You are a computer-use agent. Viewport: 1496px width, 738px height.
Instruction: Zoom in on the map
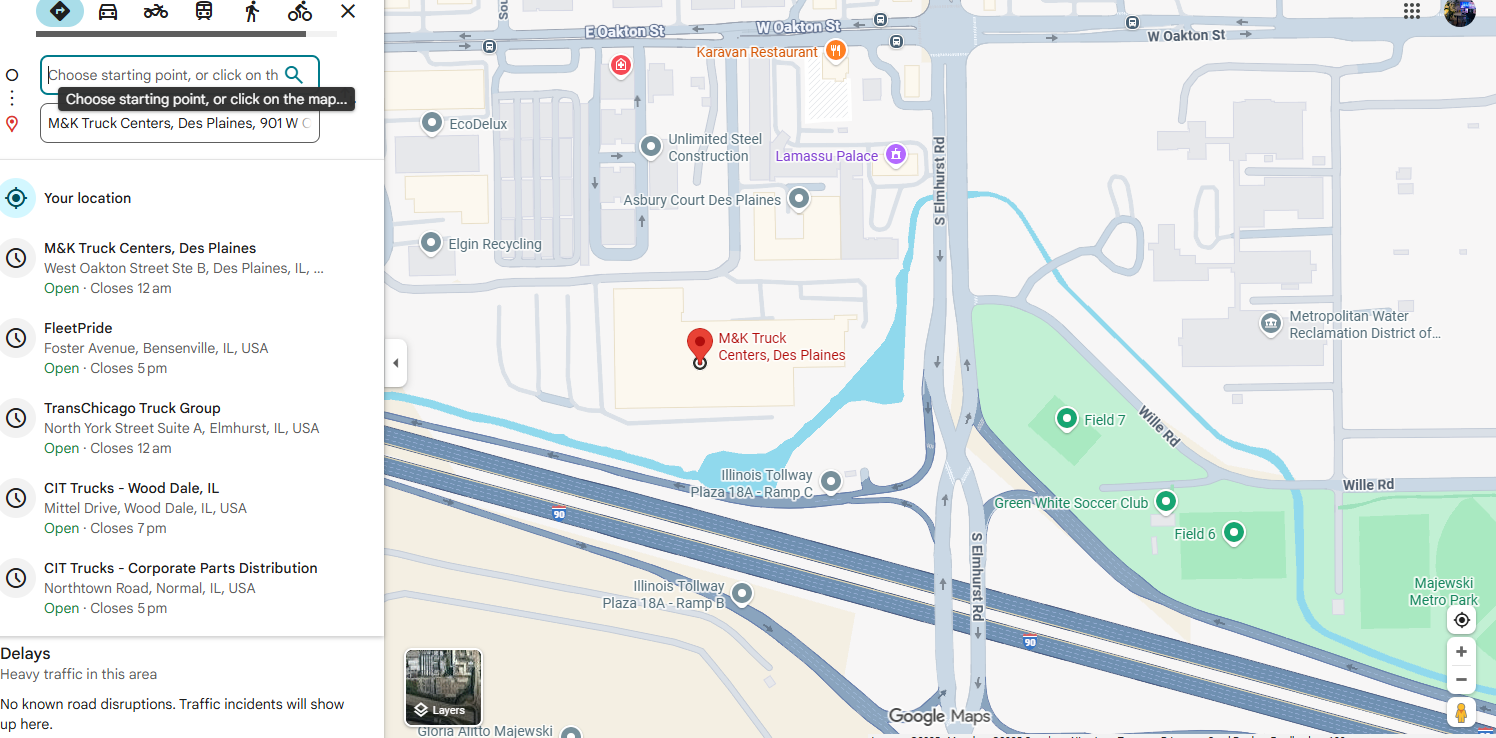pos(1461,652)
